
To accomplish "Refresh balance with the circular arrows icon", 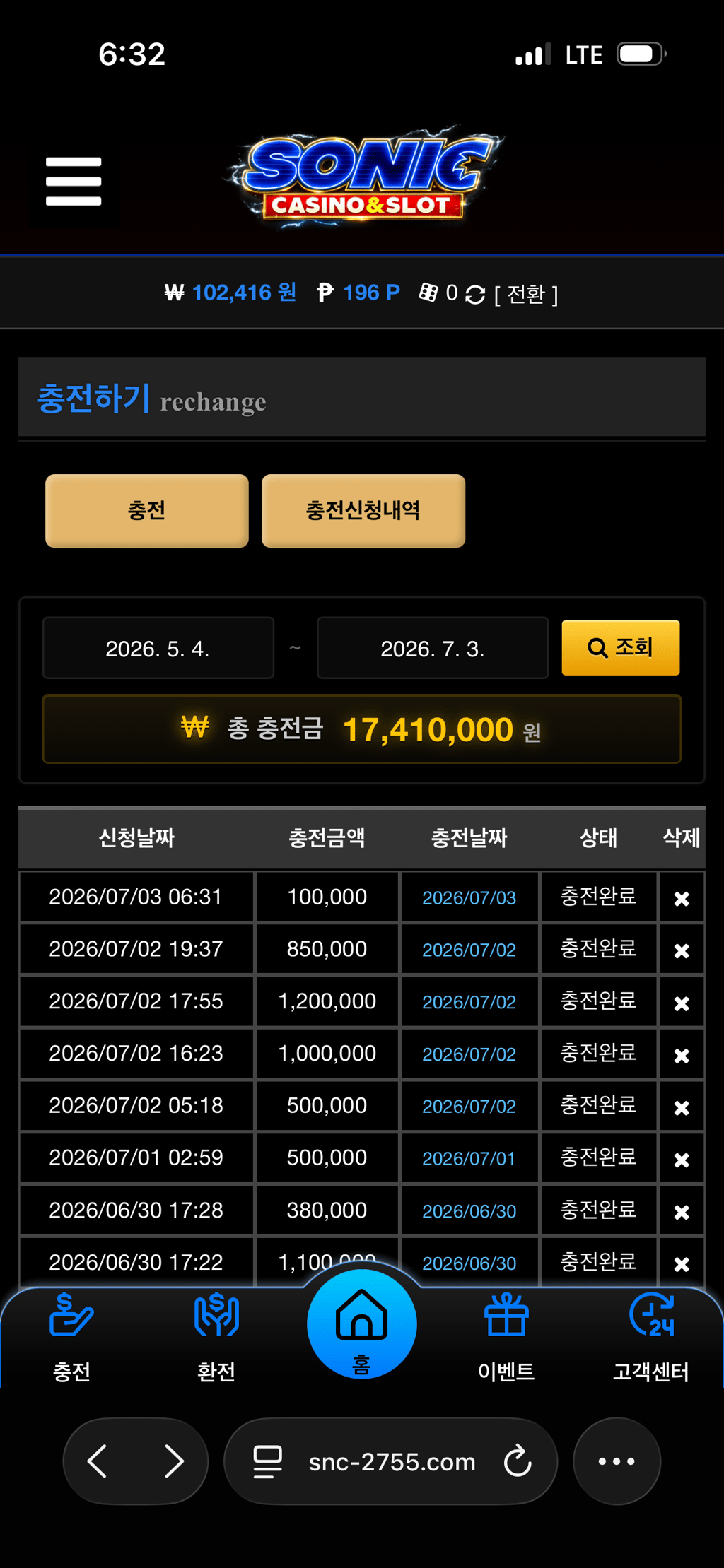I will click(x=475, y=294).
